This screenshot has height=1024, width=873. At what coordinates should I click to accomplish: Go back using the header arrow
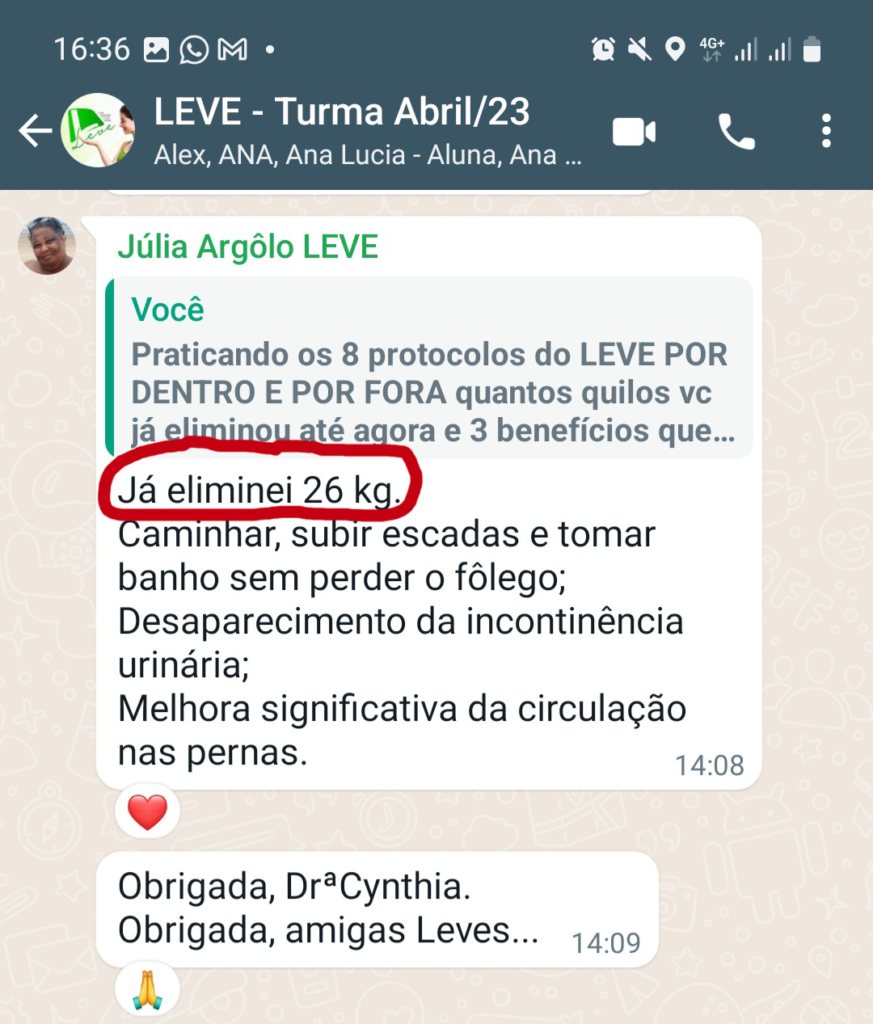click(35, 131)
